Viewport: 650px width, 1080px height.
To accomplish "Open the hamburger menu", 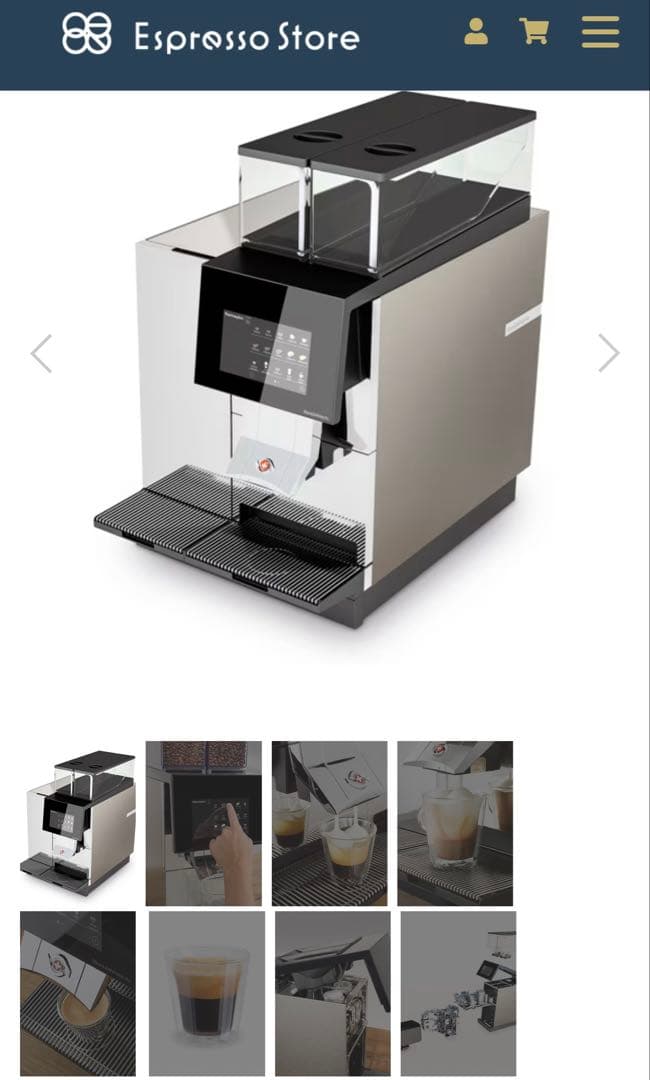I will (600, 32).
